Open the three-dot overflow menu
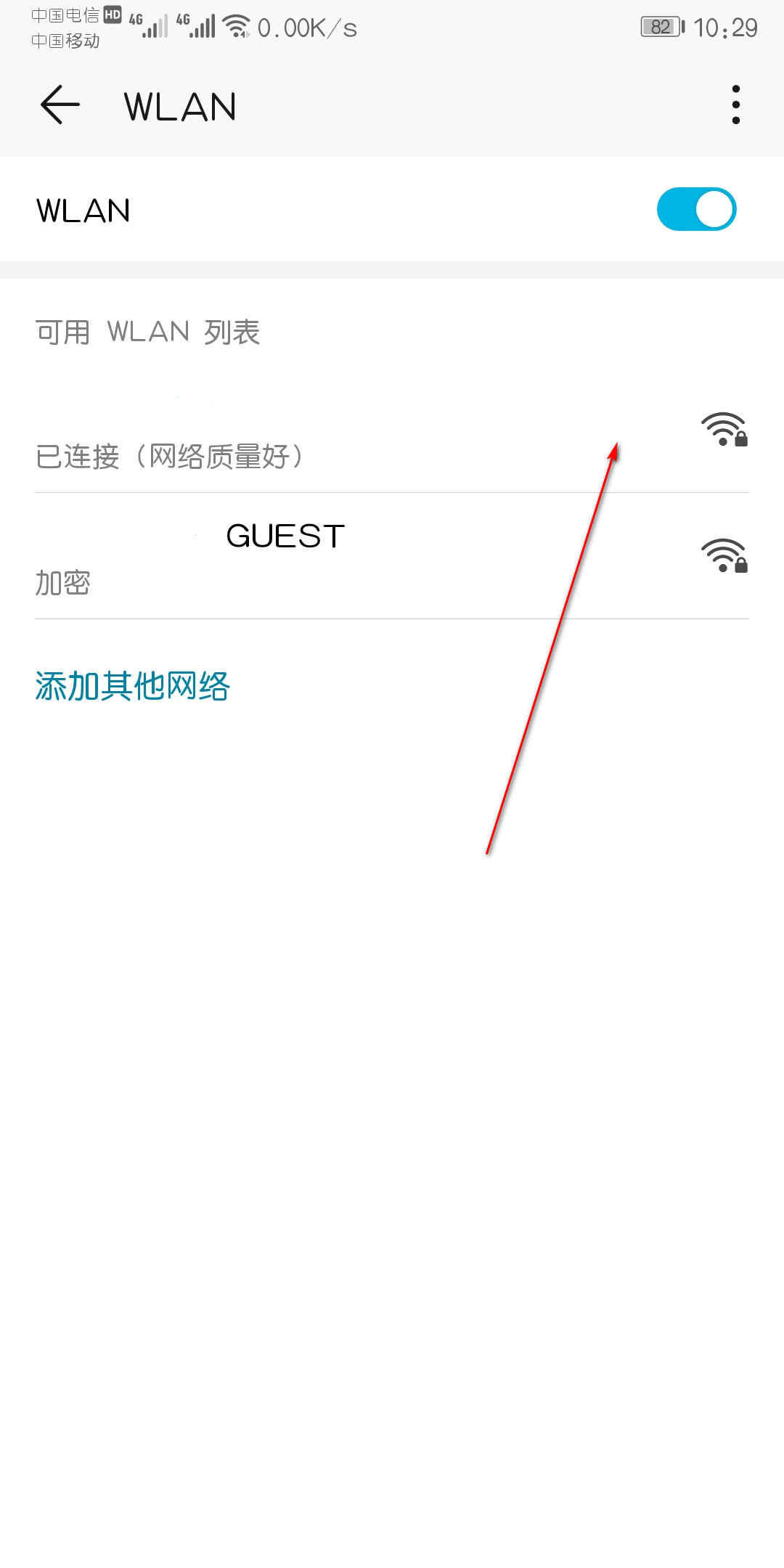The height and width of the screenshot is (1568, 784). click(736, 105)
